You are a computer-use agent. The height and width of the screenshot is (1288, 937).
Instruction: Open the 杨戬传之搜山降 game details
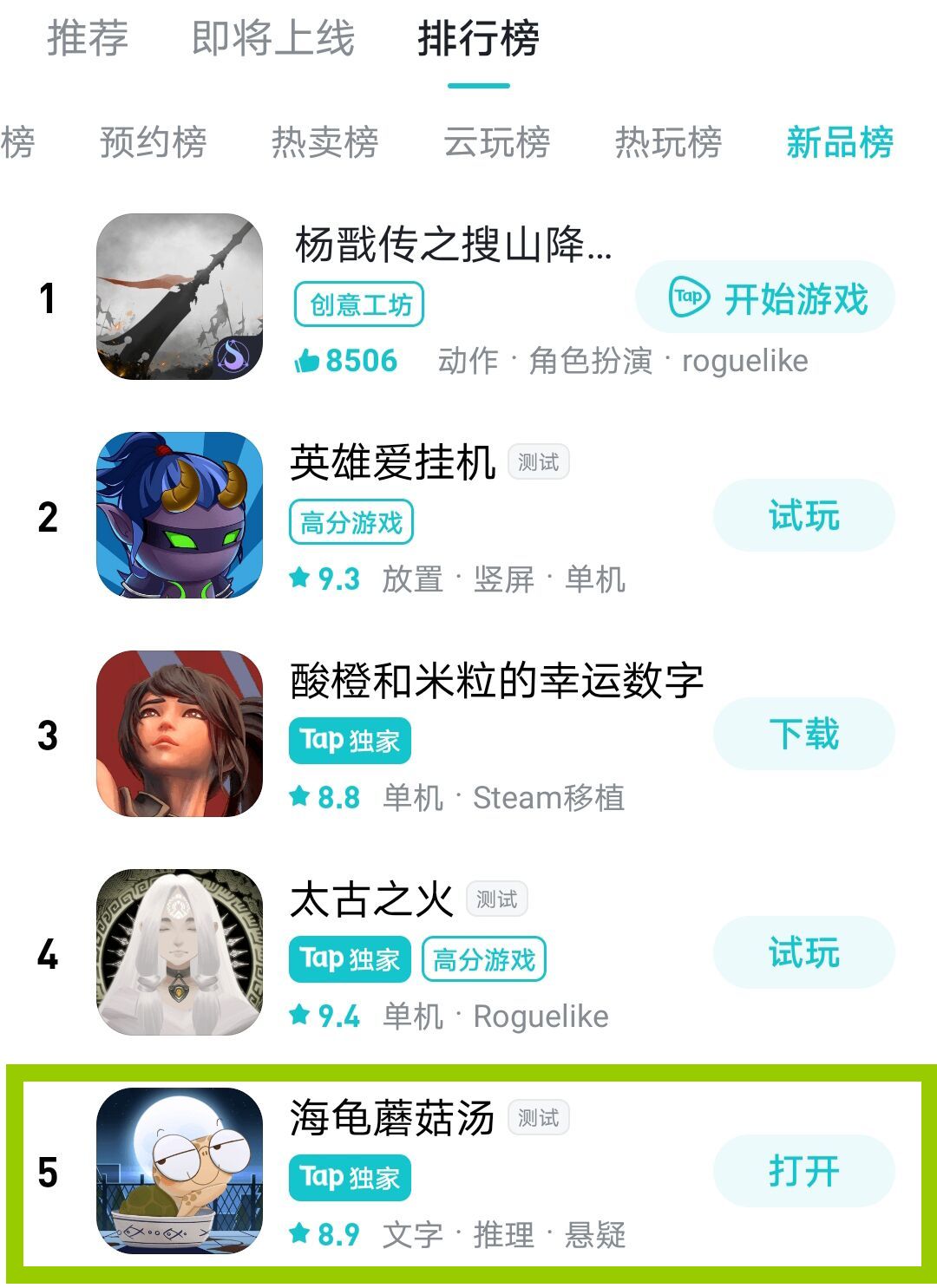coord(452,245)
